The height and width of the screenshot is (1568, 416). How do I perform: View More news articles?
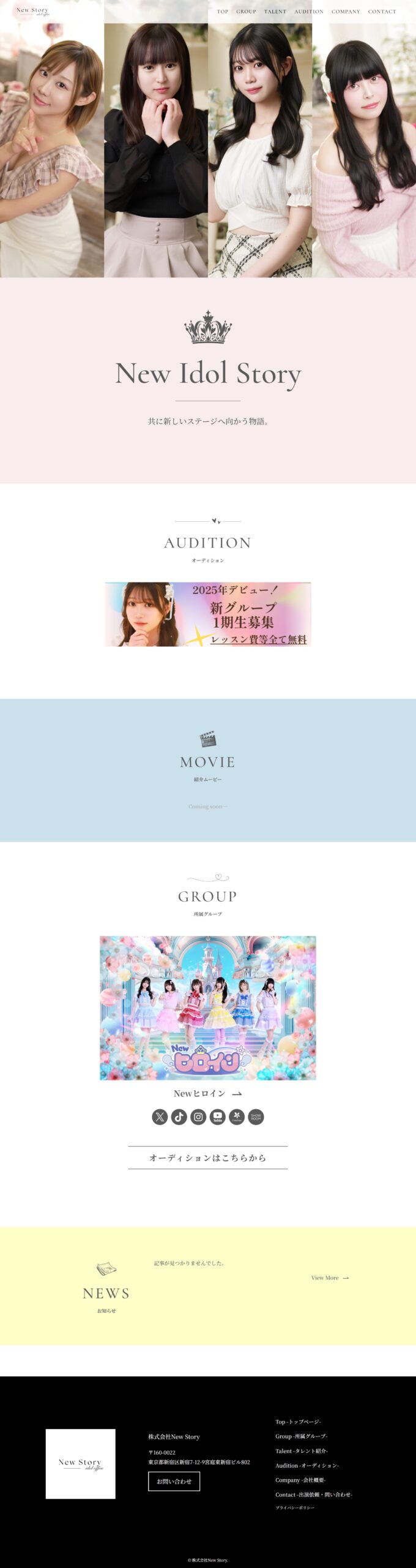click(x=330, y=1278)
